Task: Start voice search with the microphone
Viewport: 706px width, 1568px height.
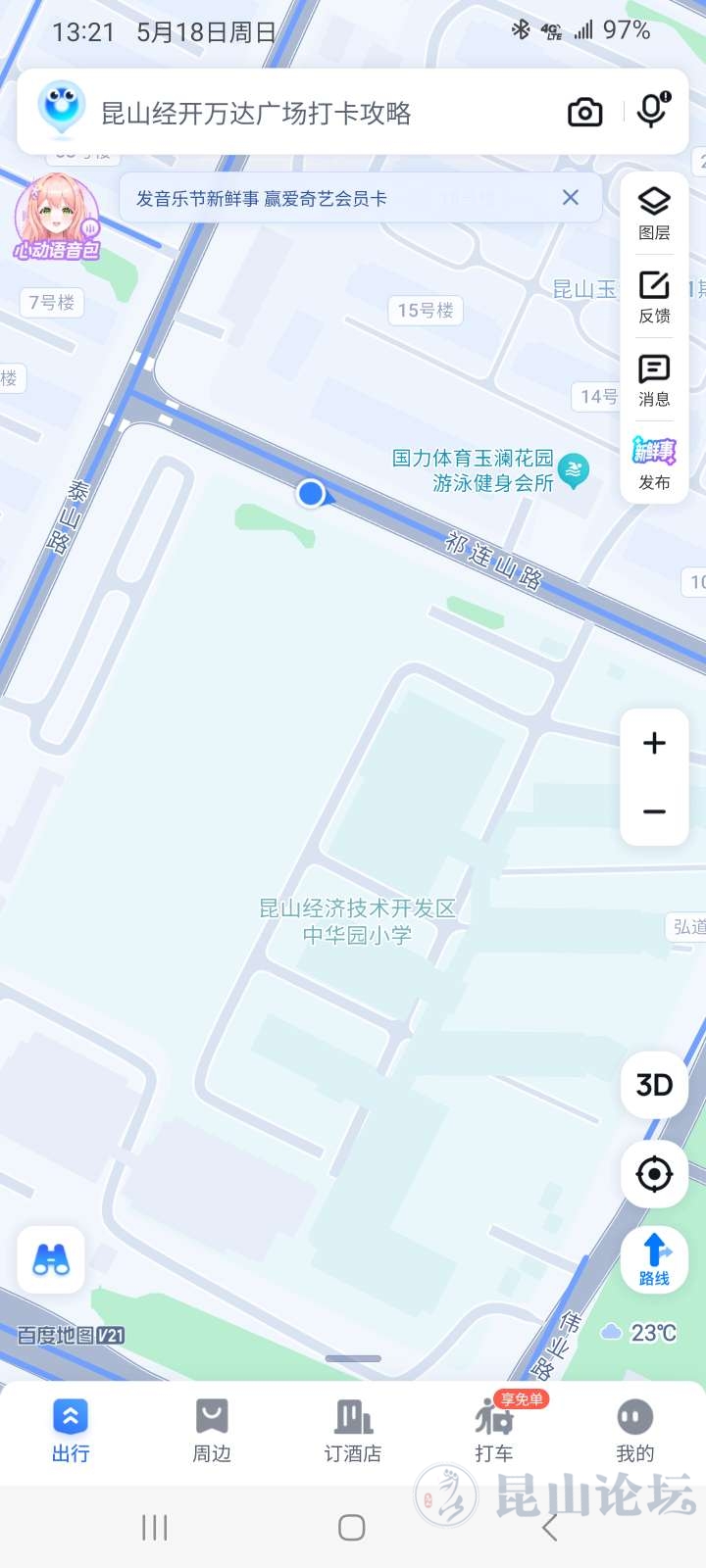Action: pos(652,111)
